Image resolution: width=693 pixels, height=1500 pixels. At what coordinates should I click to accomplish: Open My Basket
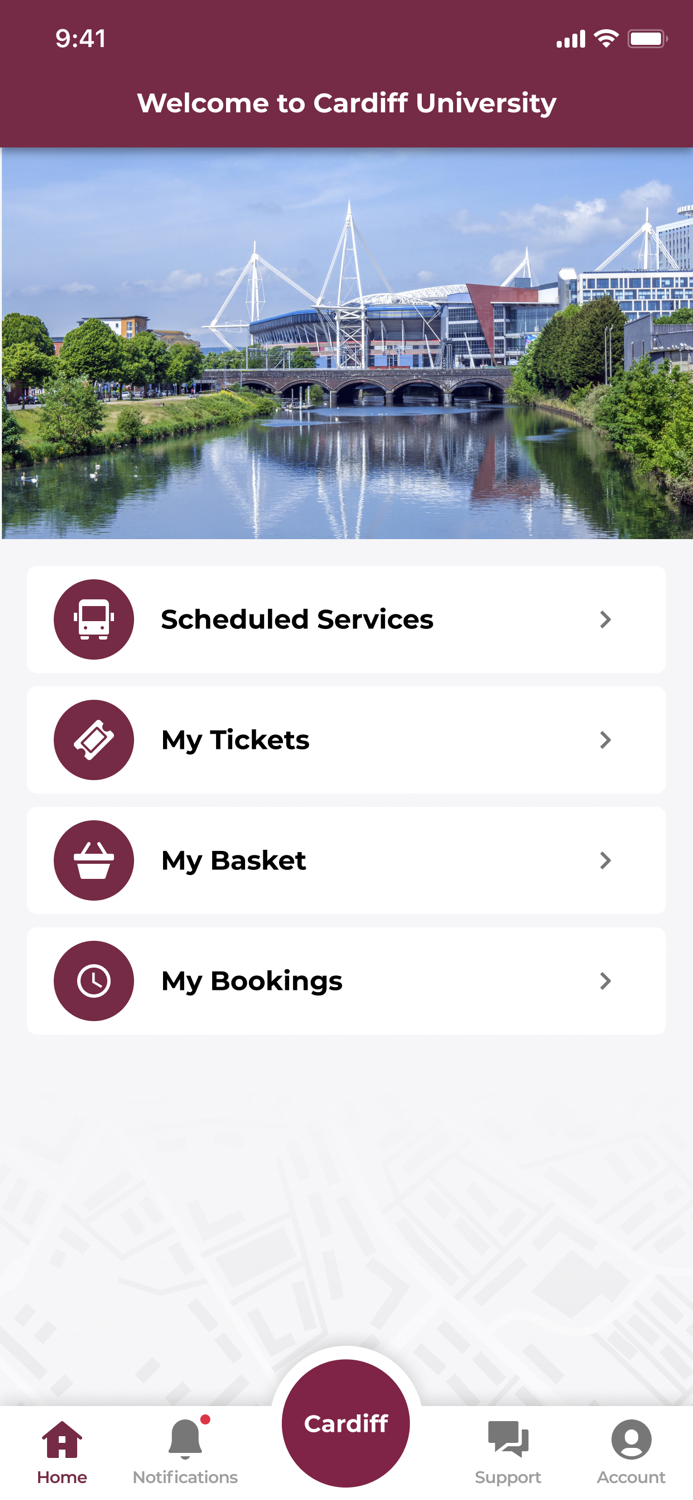[x=345, y=860]
